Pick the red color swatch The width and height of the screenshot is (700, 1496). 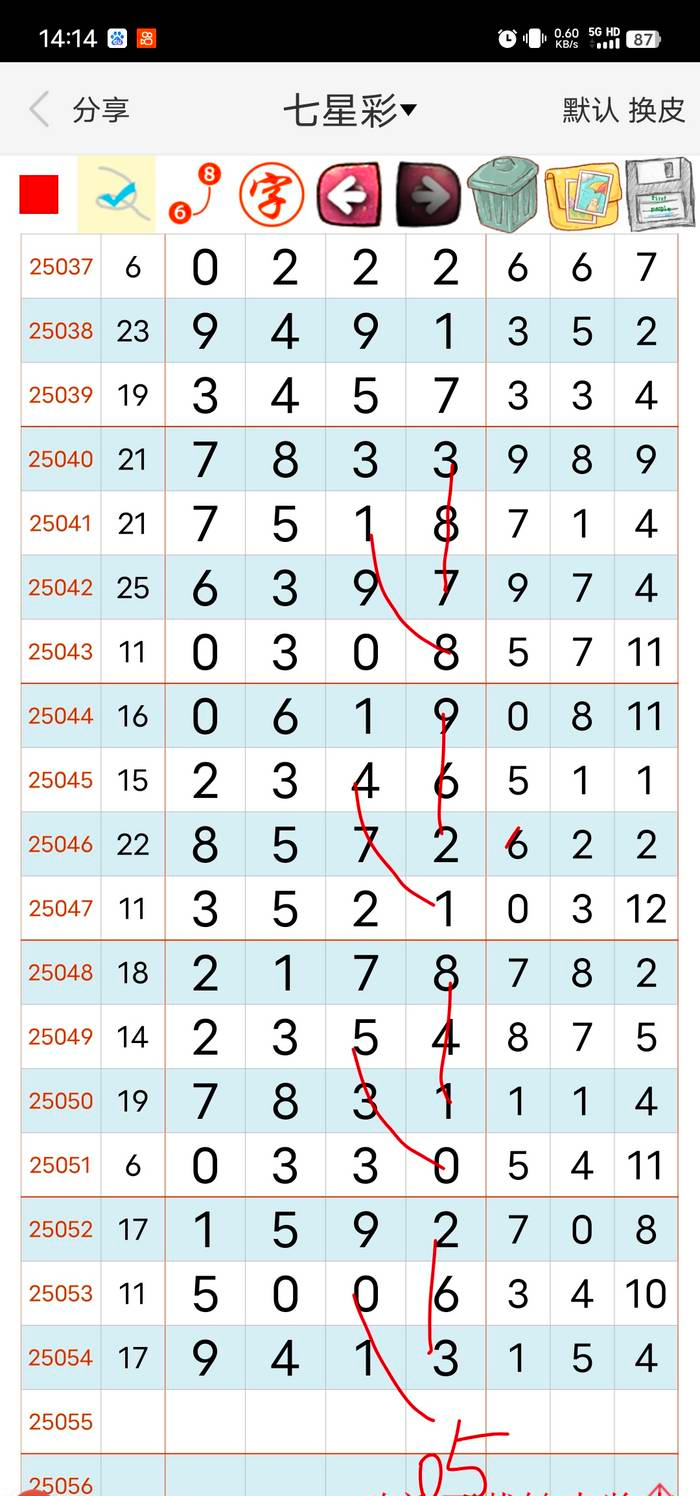[39, 194]
